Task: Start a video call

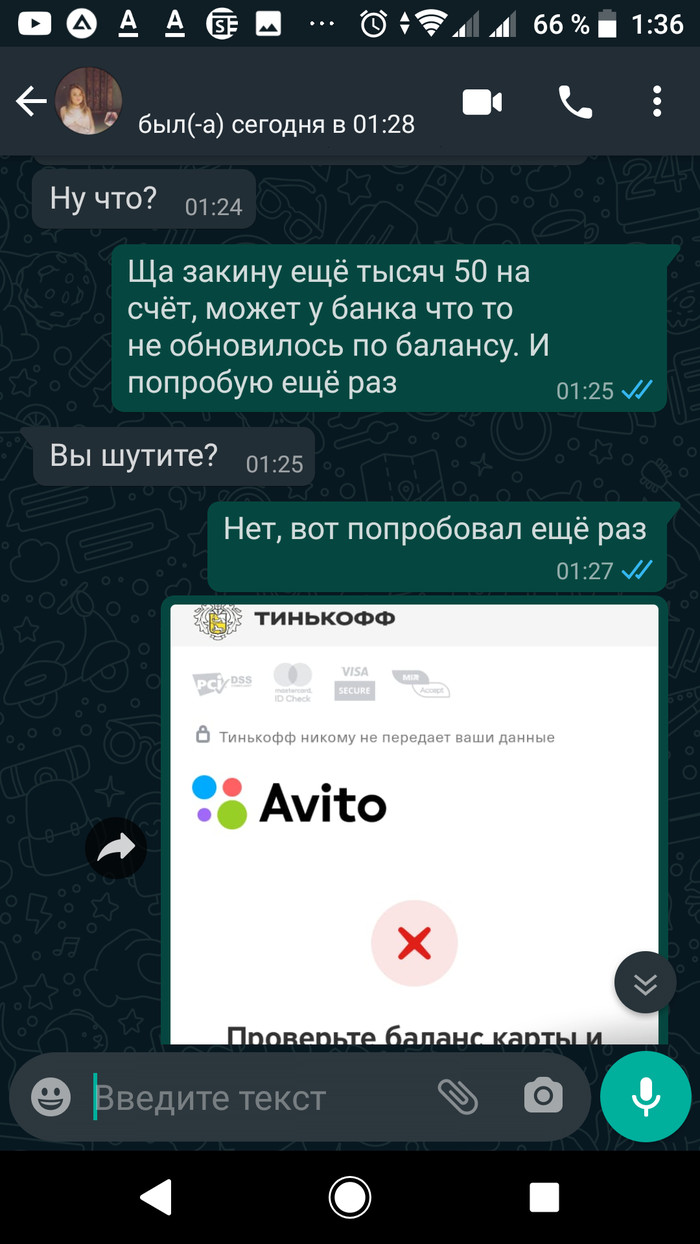Action: [481, 102]
